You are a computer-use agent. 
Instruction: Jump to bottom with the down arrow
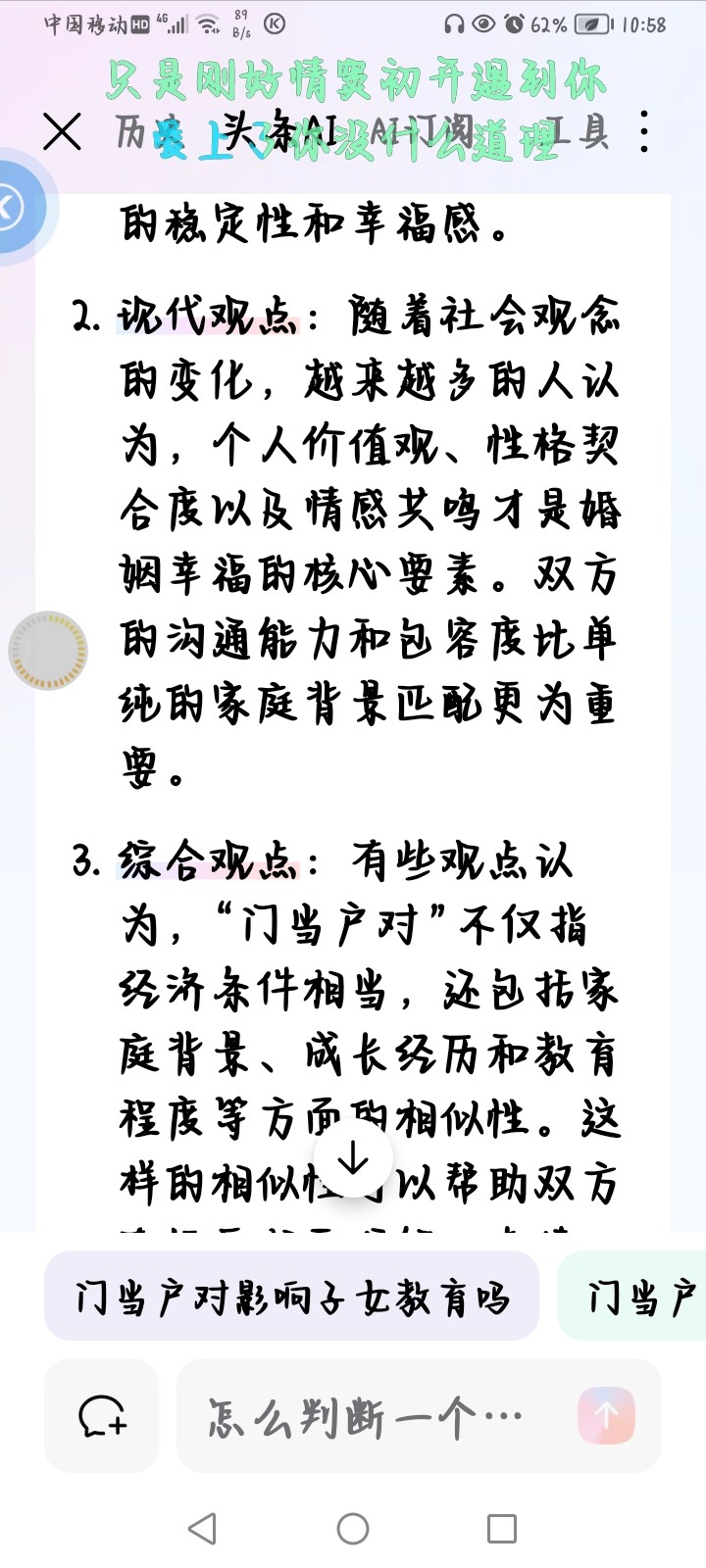tap(353, 1159)
